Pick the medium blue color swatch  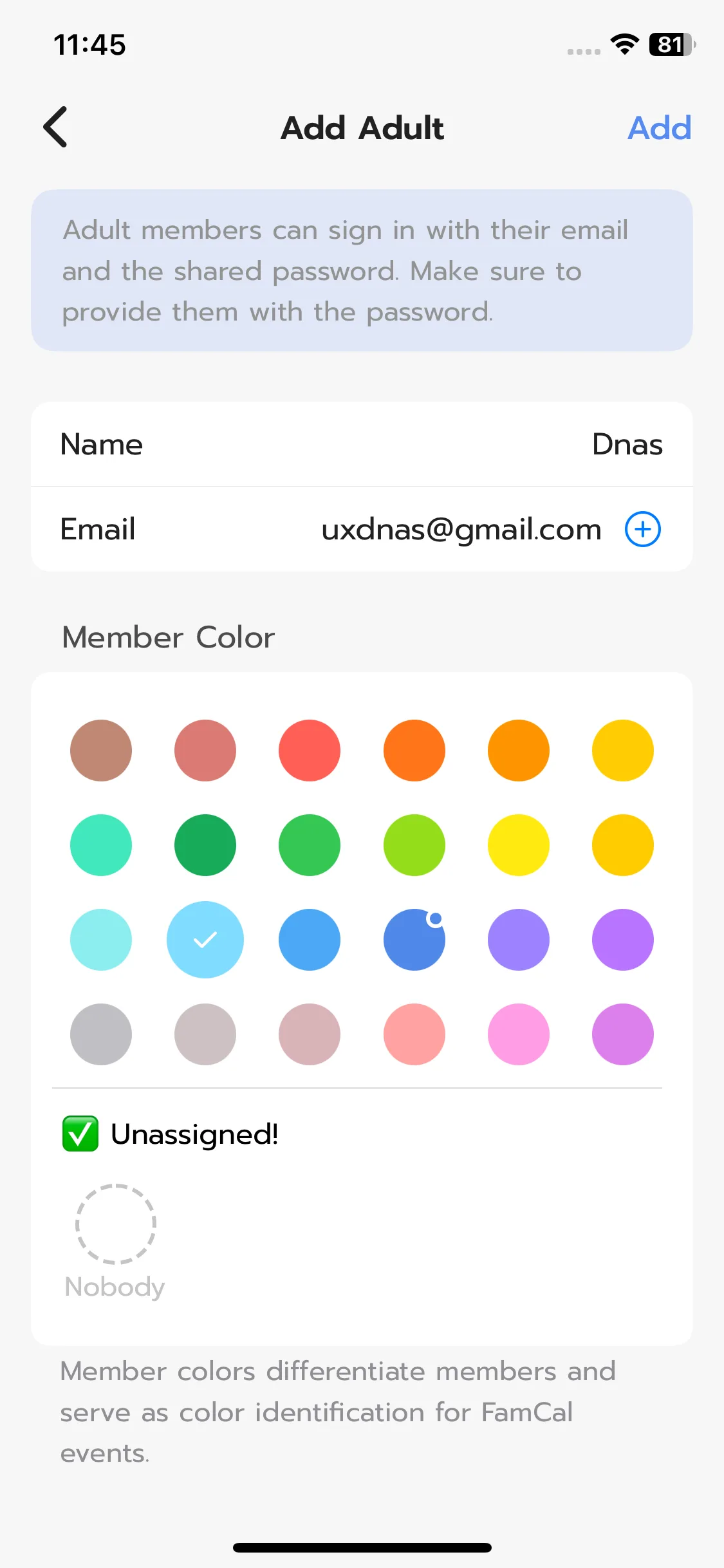(310, 940)
